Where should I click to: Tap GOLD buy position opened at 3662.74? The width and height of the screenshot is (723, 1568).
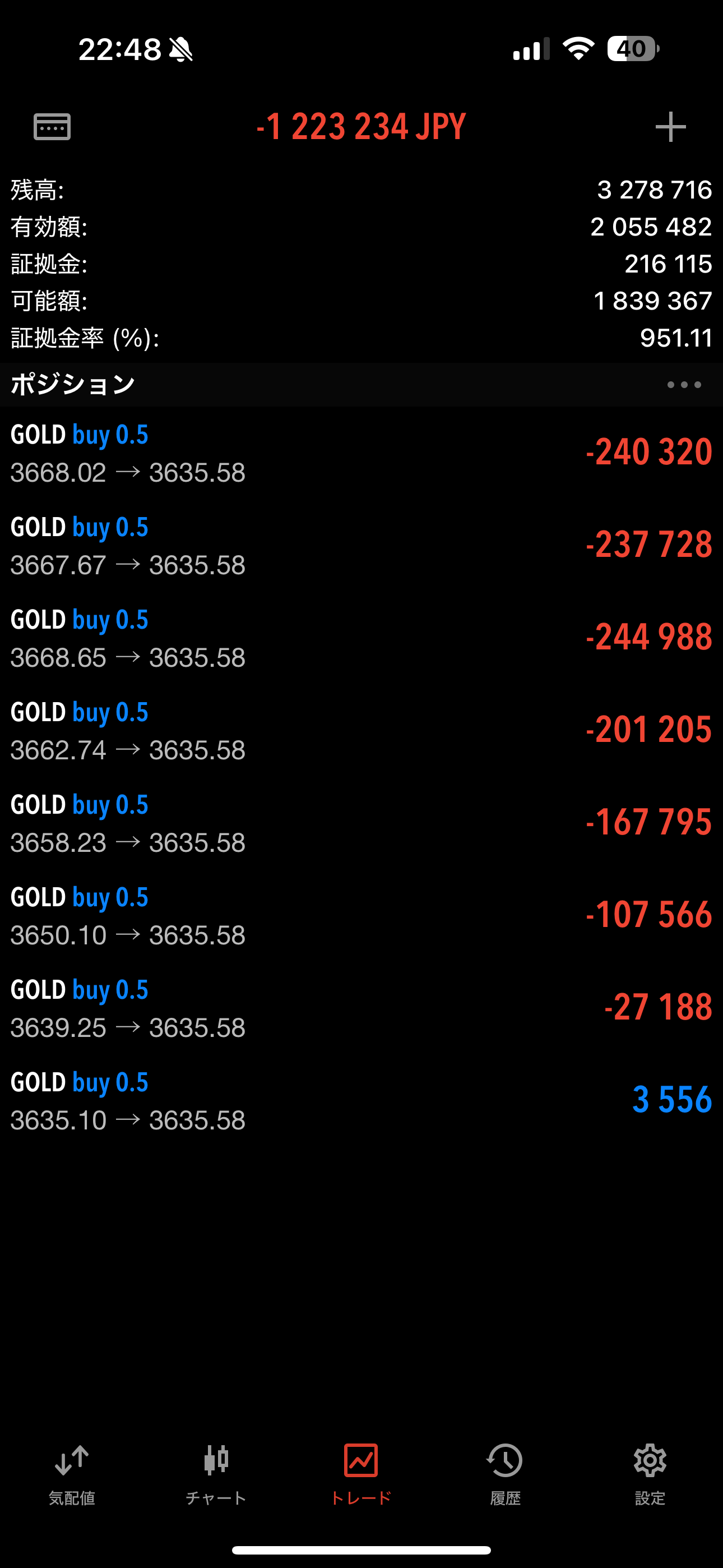[361, 730]
